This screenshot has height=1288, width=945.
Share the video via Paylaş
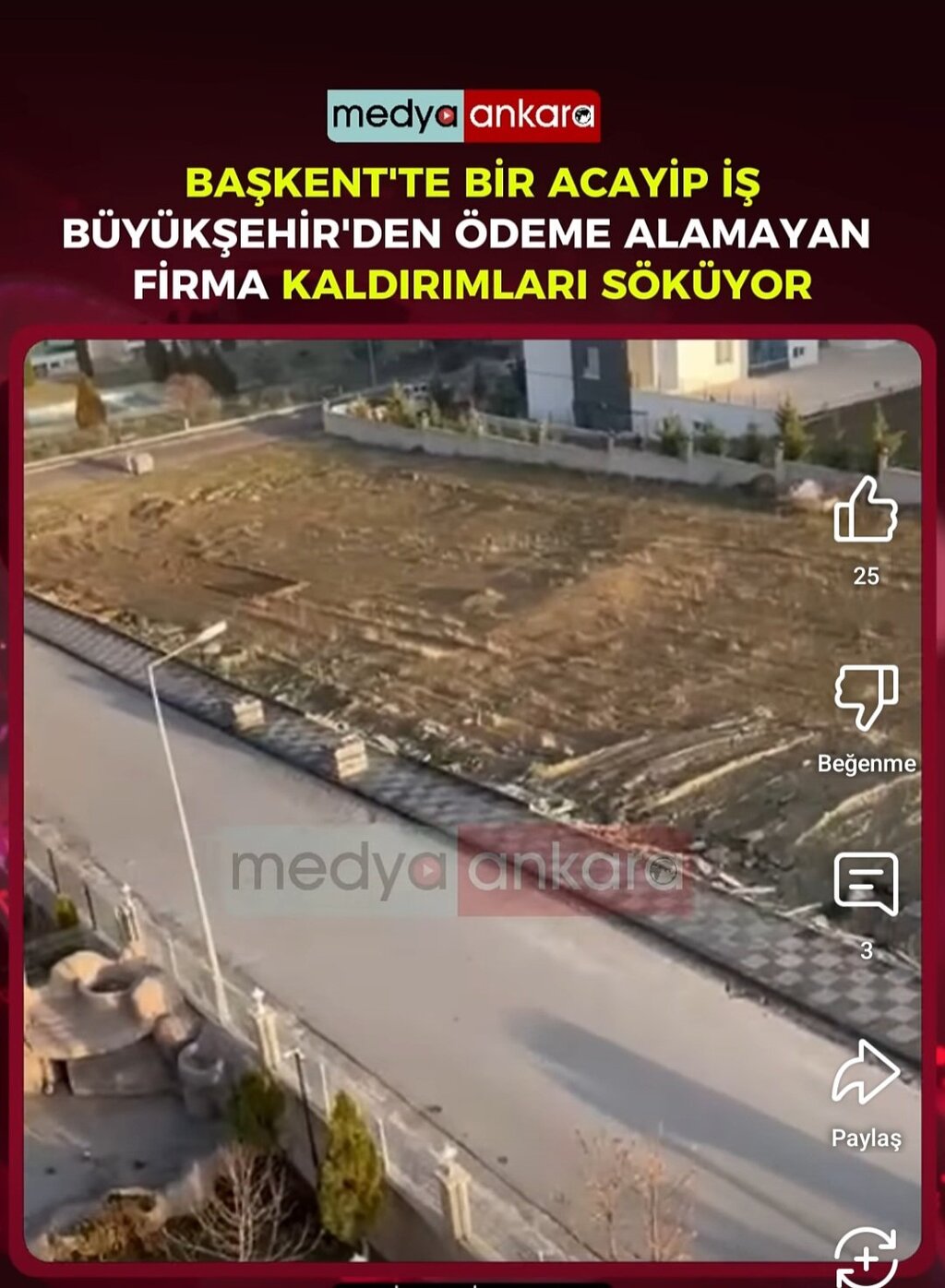[866, 1072]
